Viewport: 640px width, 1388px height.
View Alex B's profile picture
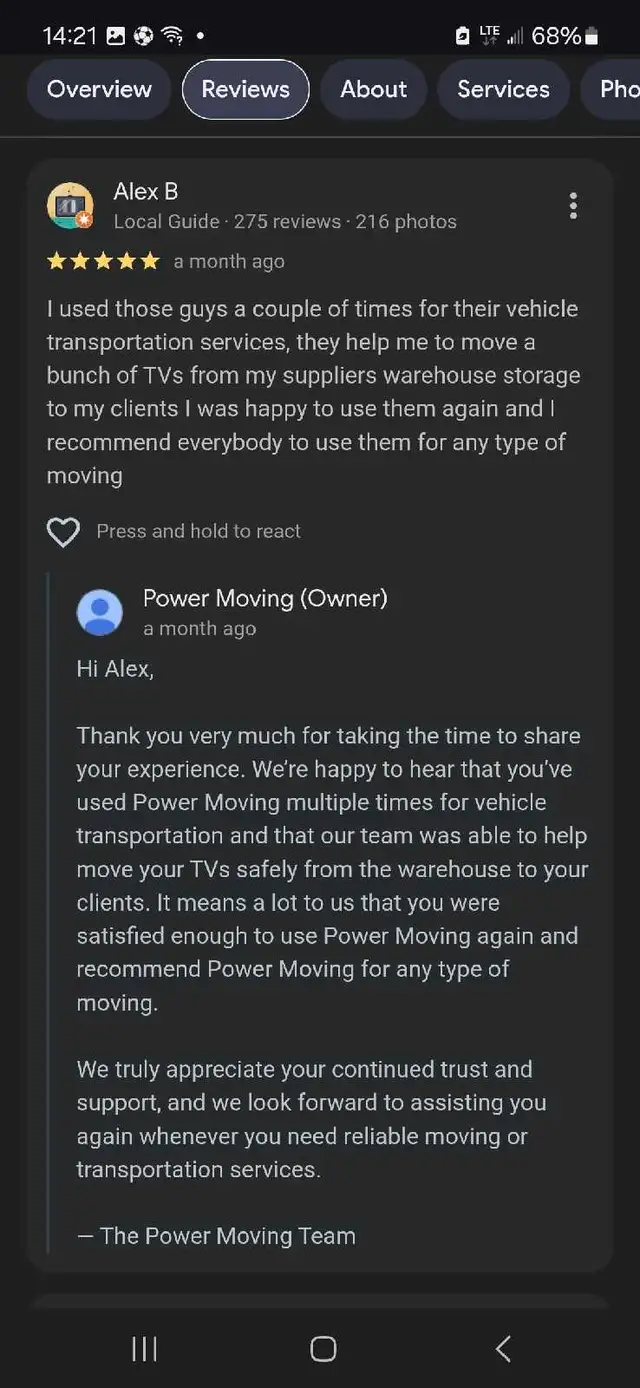point(71,206)
